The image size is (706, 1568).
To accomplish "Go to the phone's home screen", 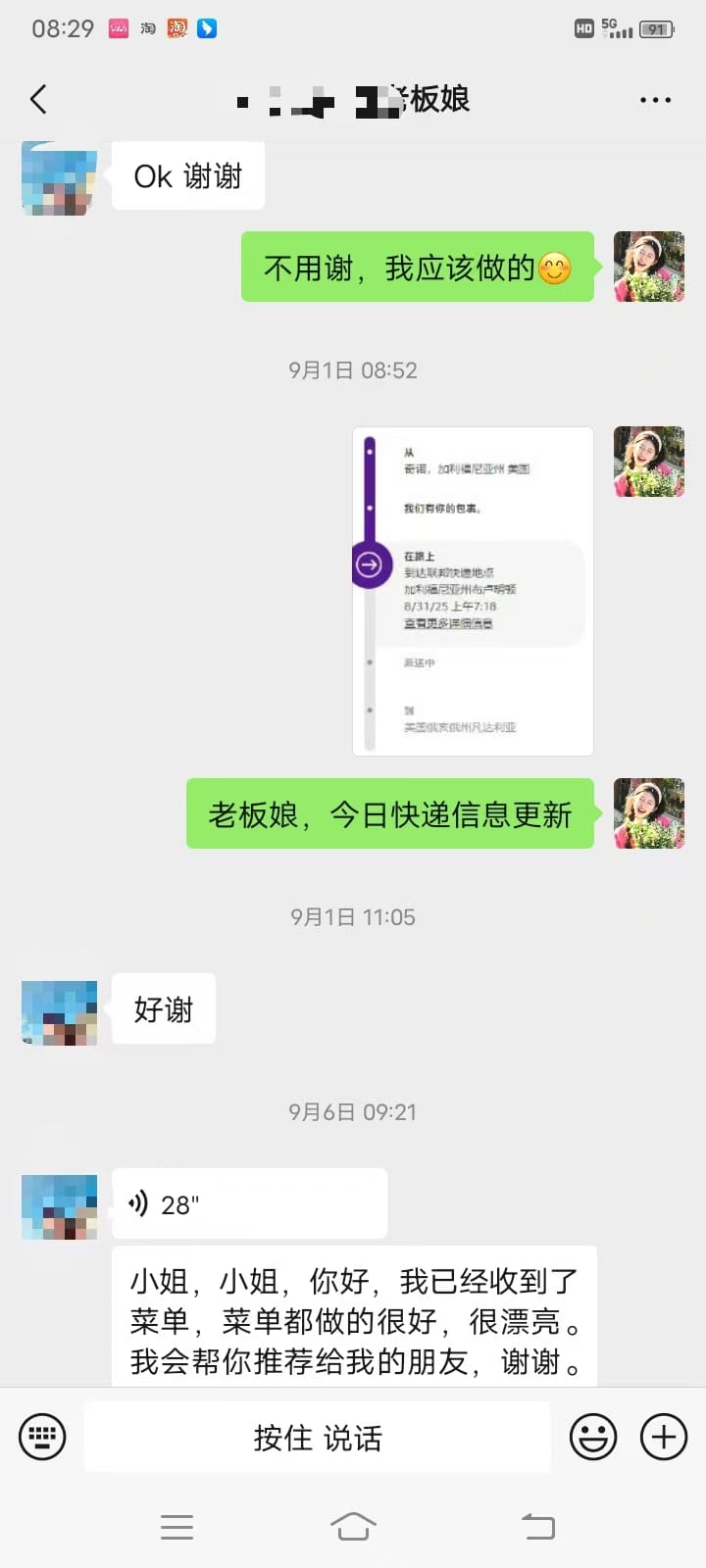I will (353, 1526).
